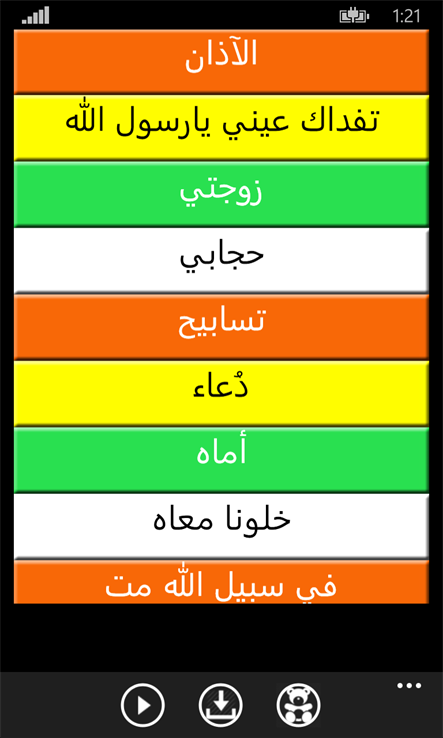This screenshot has height=738, width=443.
Task: Tap the play button
Action: tap(143, 706)
